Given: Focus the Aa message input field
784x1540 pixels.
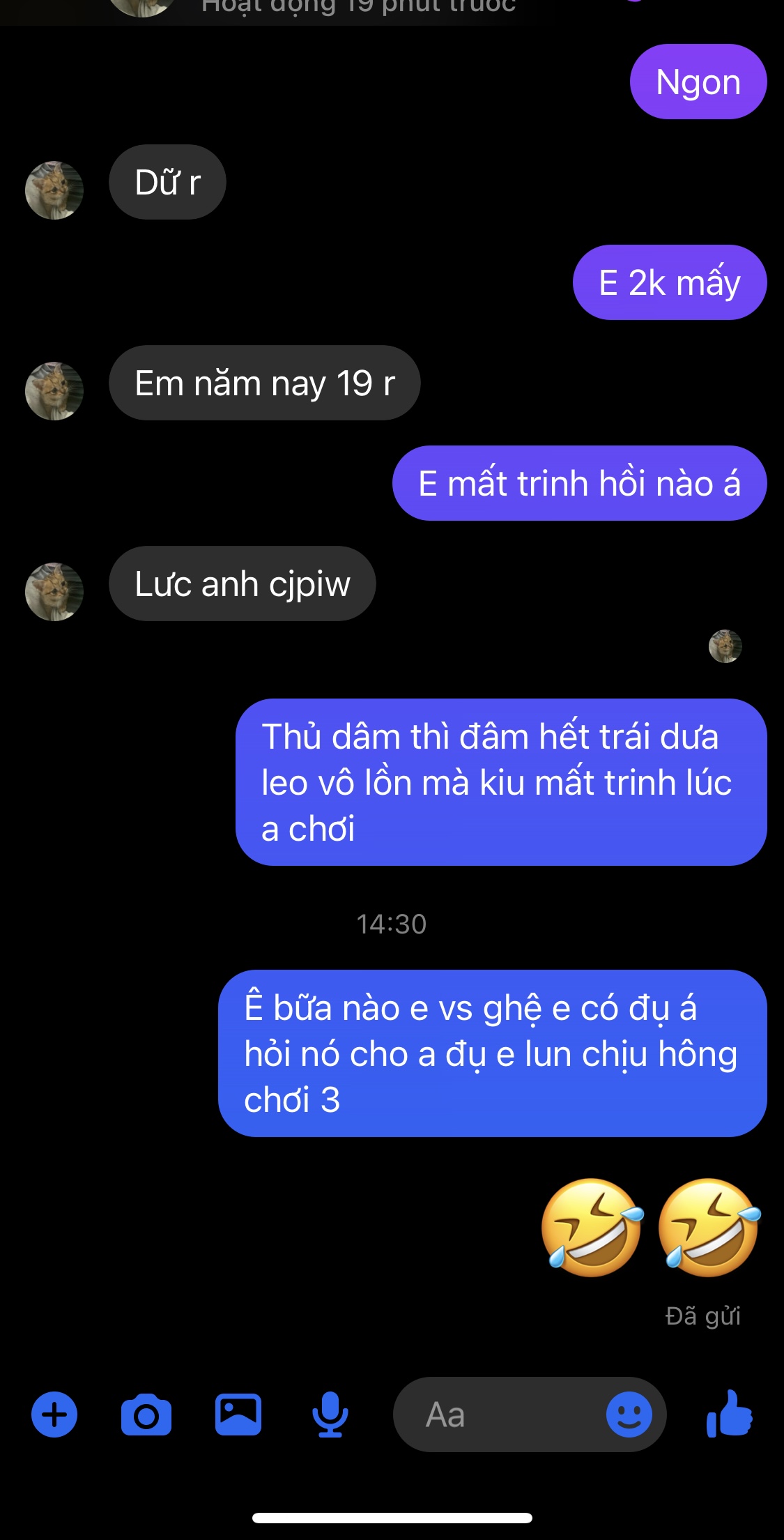Looking at the screenshot, I should point(502,1415).
